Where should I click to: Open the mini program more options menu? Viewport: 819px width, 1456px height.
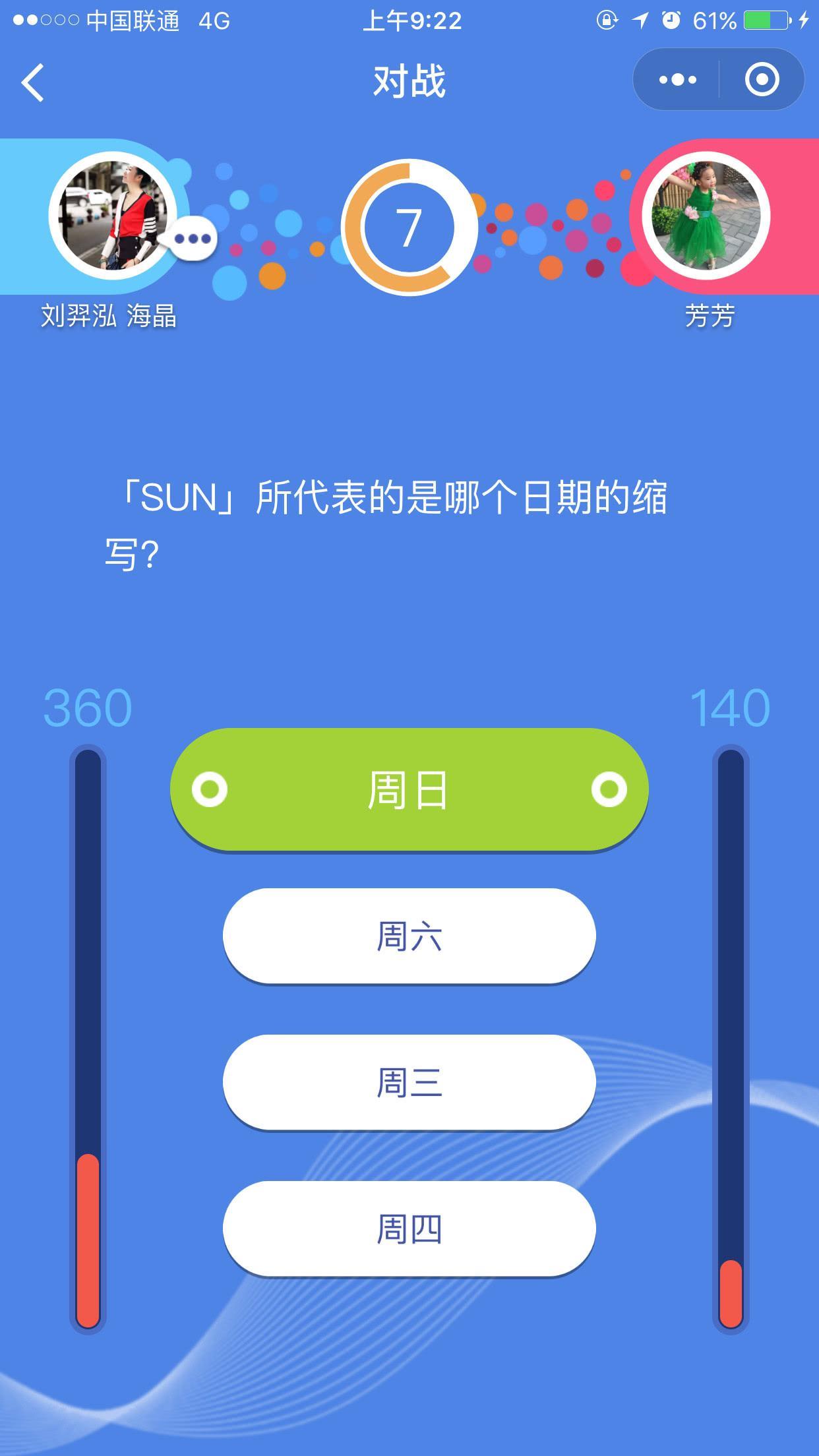[677, 80]
